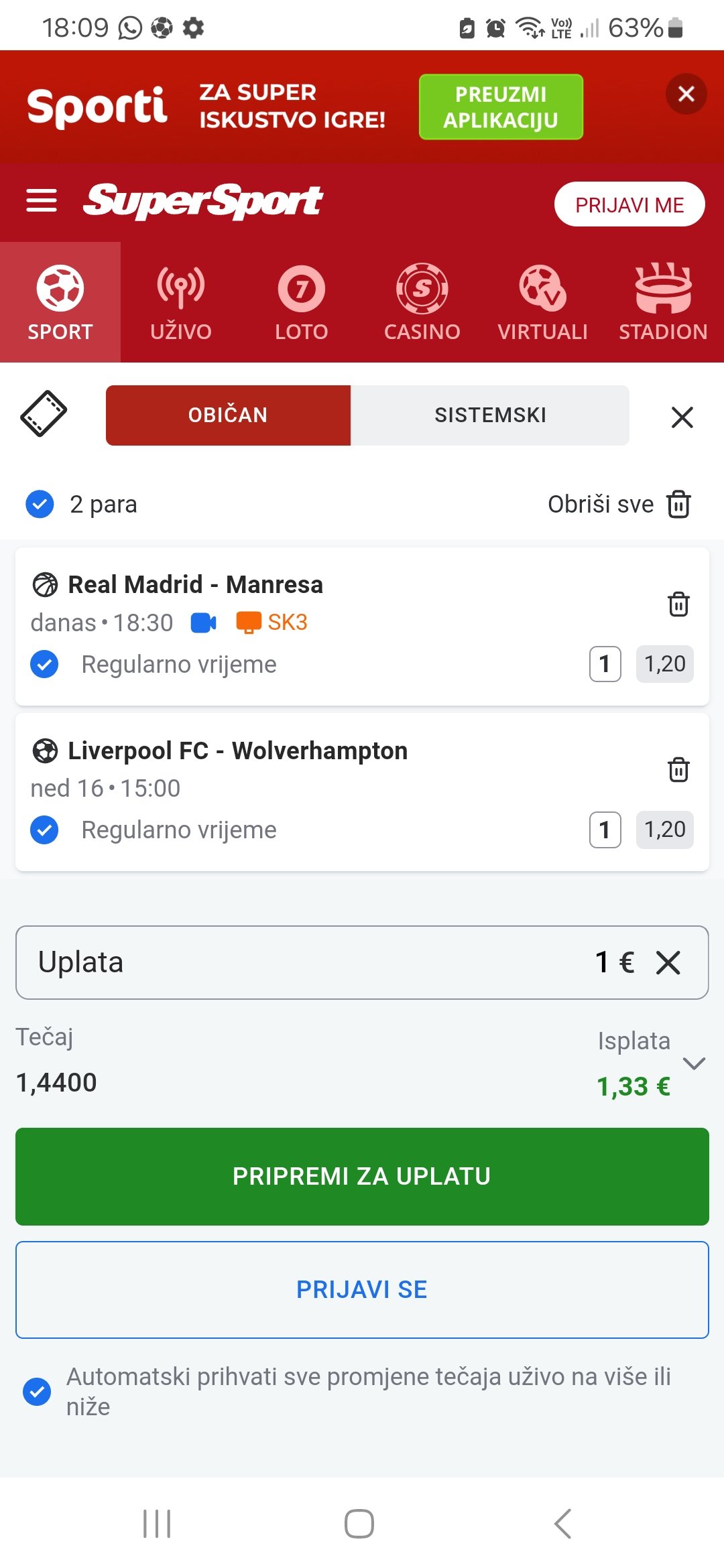Tap Pripremi za uplatu button
Image resolution: width=724 pixels, height=1568 pixels.
362,1177
